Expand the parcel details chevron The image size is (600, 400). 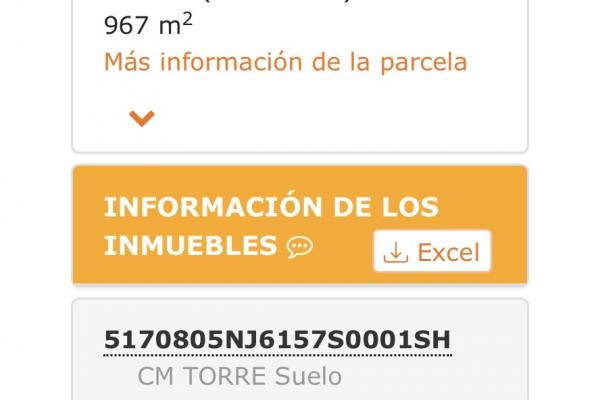click(x=142, y=119)
